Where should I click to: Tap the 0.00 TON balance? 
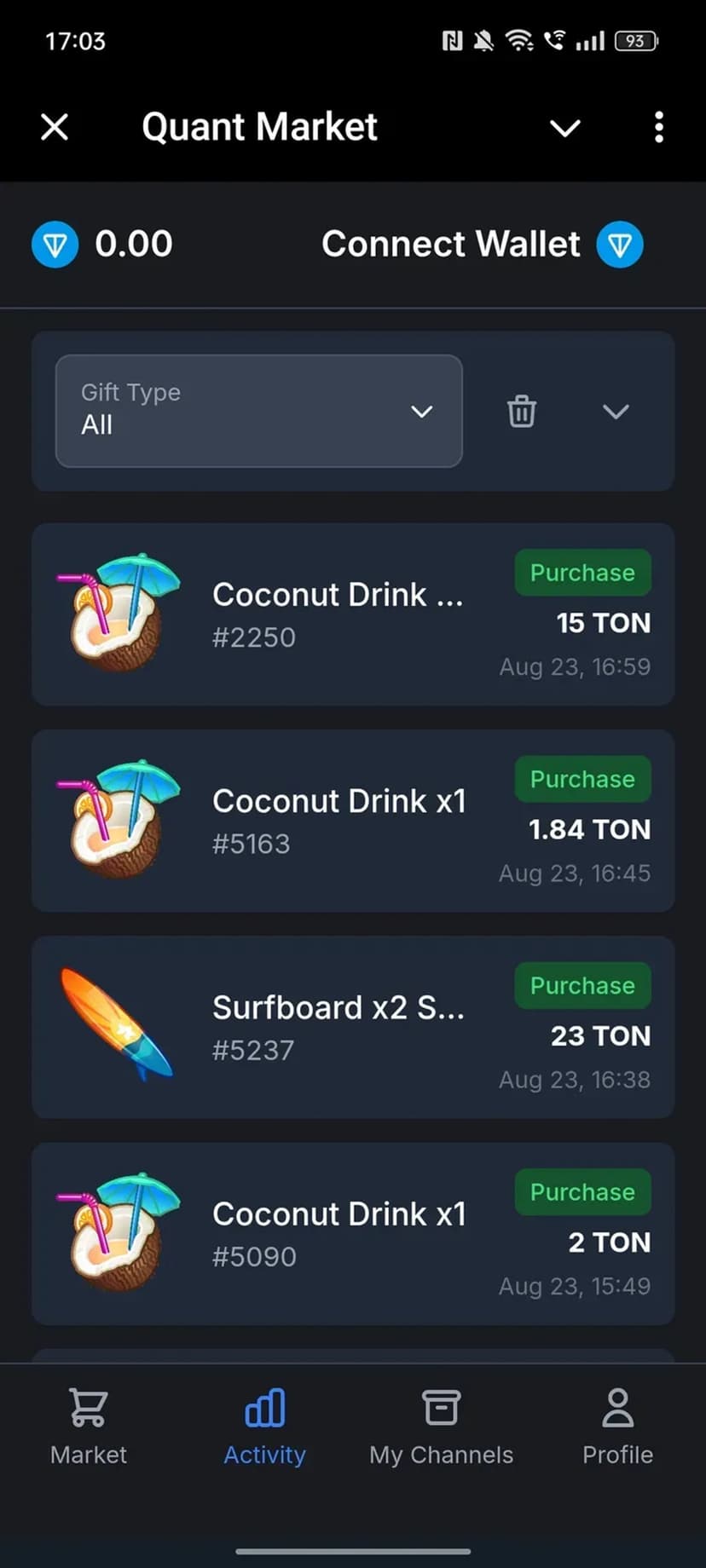103,245
